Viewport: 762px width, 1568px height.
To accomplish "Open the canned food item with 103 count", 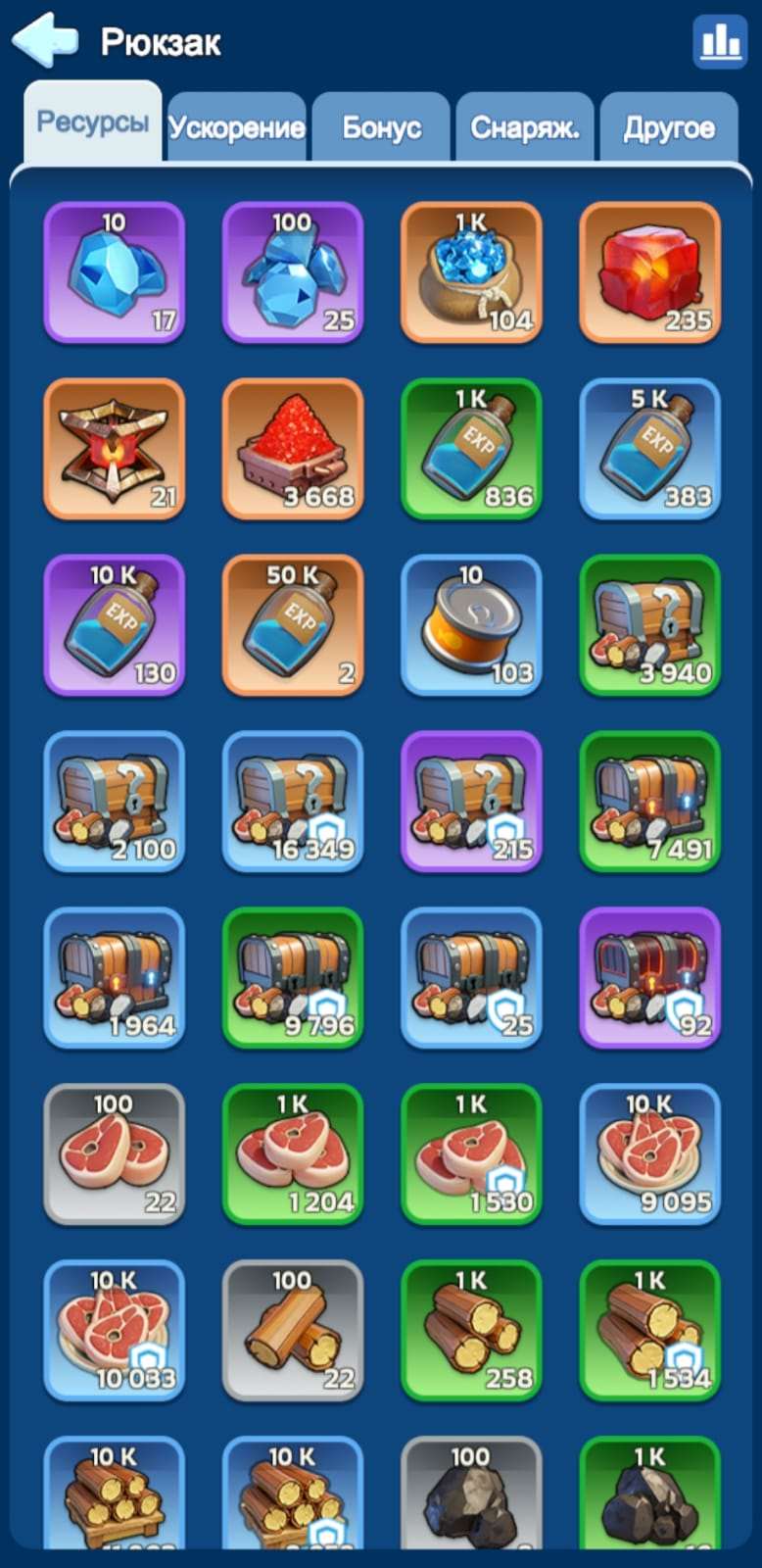I will 471,625.
